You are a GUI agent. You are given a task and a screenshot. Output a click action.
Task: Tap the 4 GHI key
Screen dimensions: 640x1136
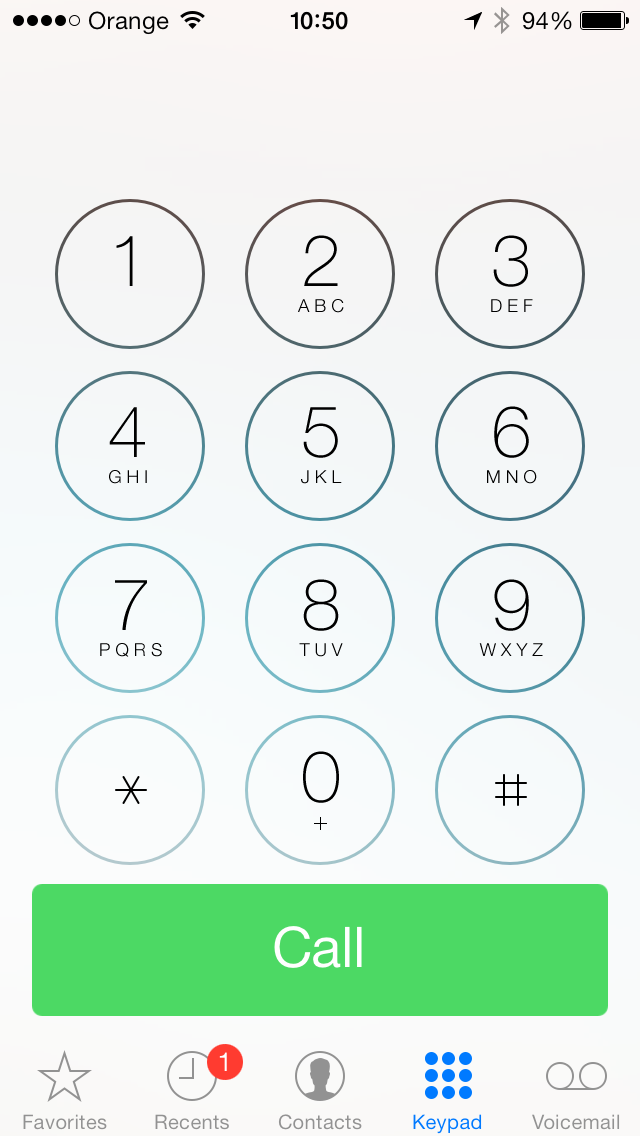pyautogui.click(x=130, y=446)
